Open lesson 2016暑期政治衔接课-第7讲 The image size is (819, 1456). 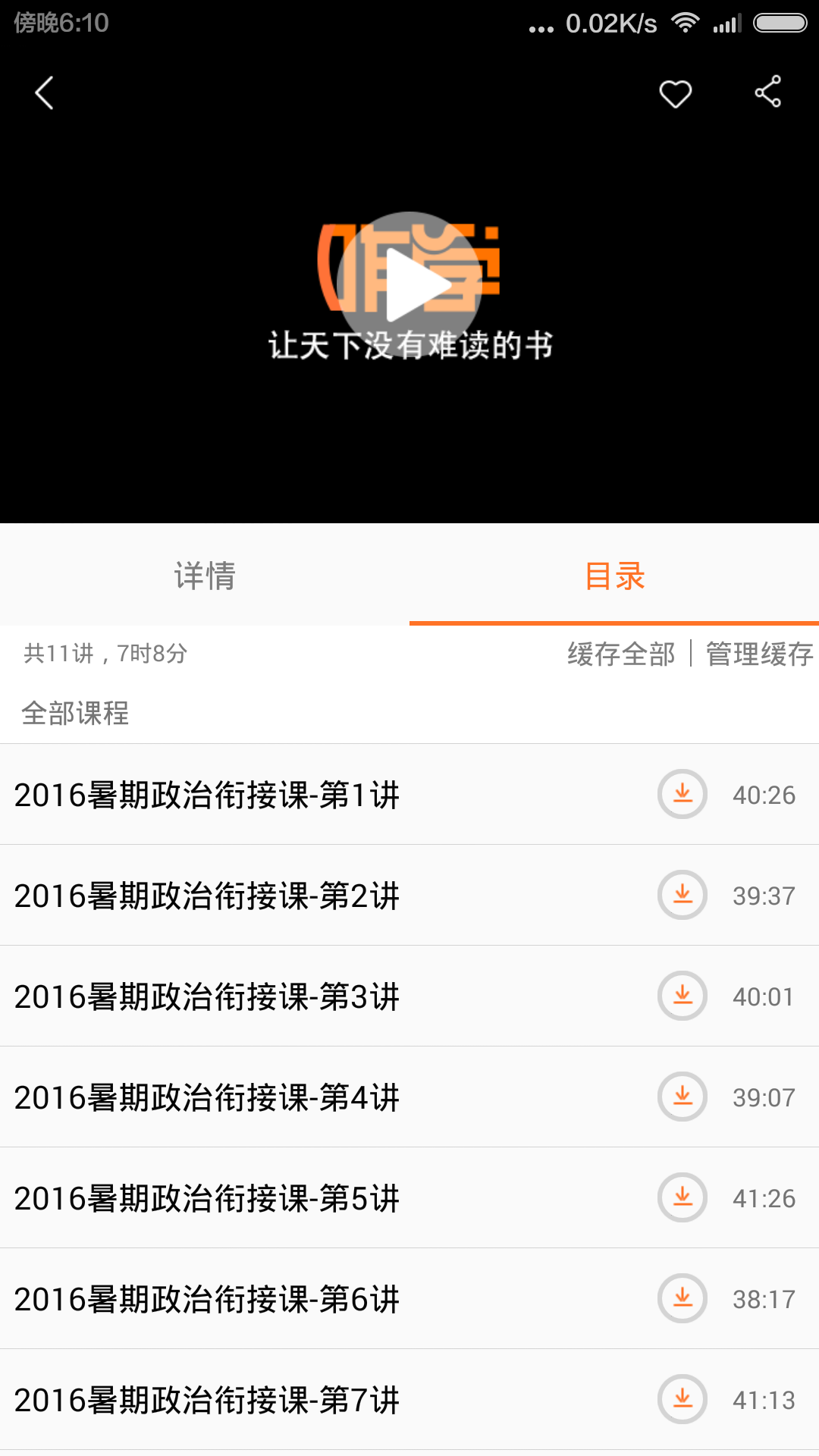click(x=207, y=1400)
